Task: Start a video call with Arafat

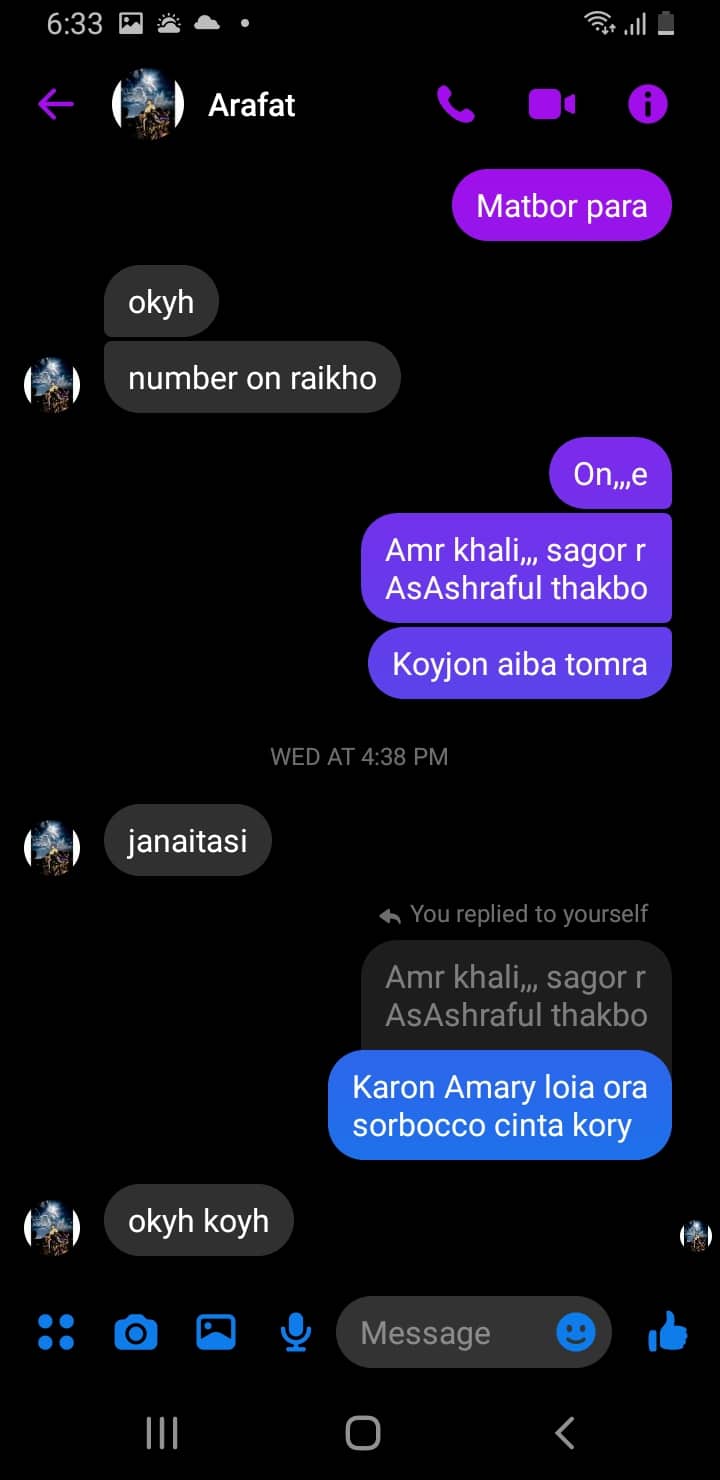Action: [x=552, y=104]
